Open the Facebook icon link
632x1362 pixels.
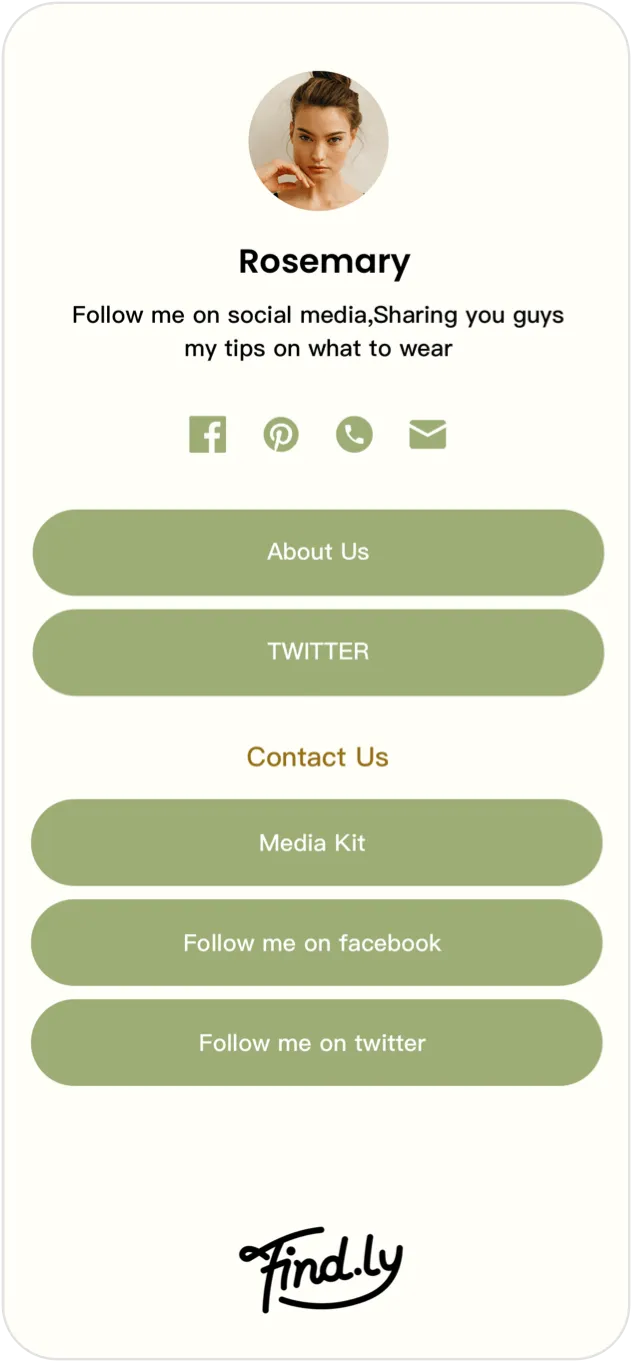pyautogui.click(x=207, y=435)
